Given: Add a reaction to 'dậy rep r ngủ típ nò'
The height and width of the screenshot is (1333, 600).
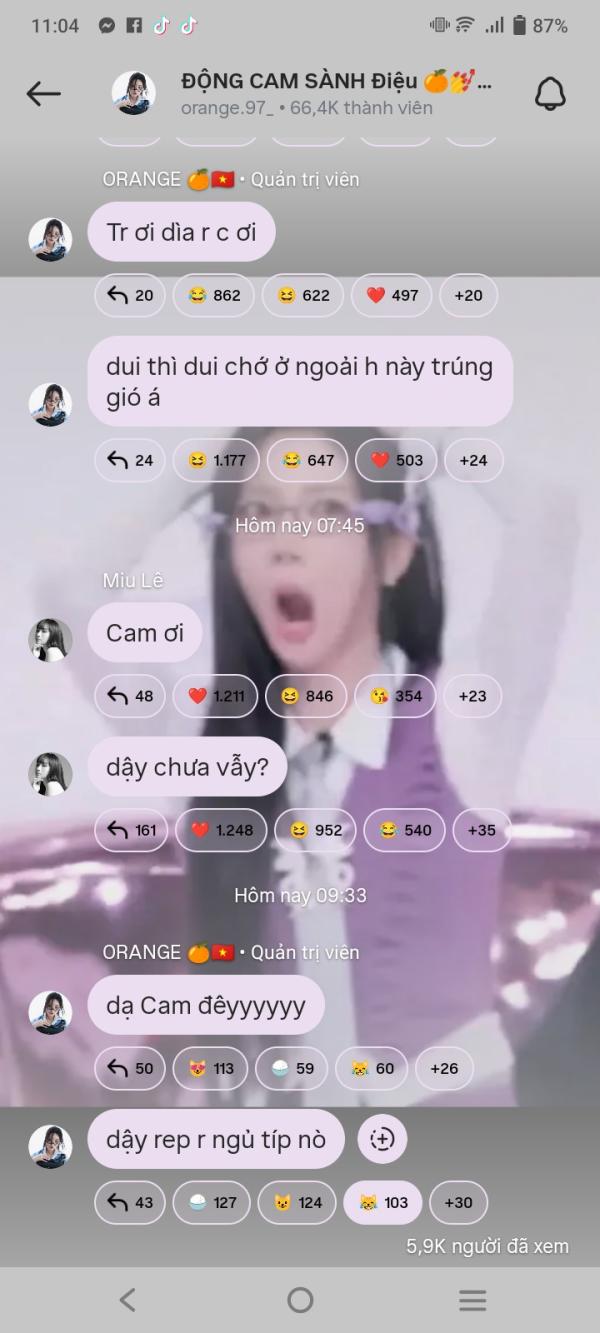Looking at the screenshot, I should [x=382, y=1139].
